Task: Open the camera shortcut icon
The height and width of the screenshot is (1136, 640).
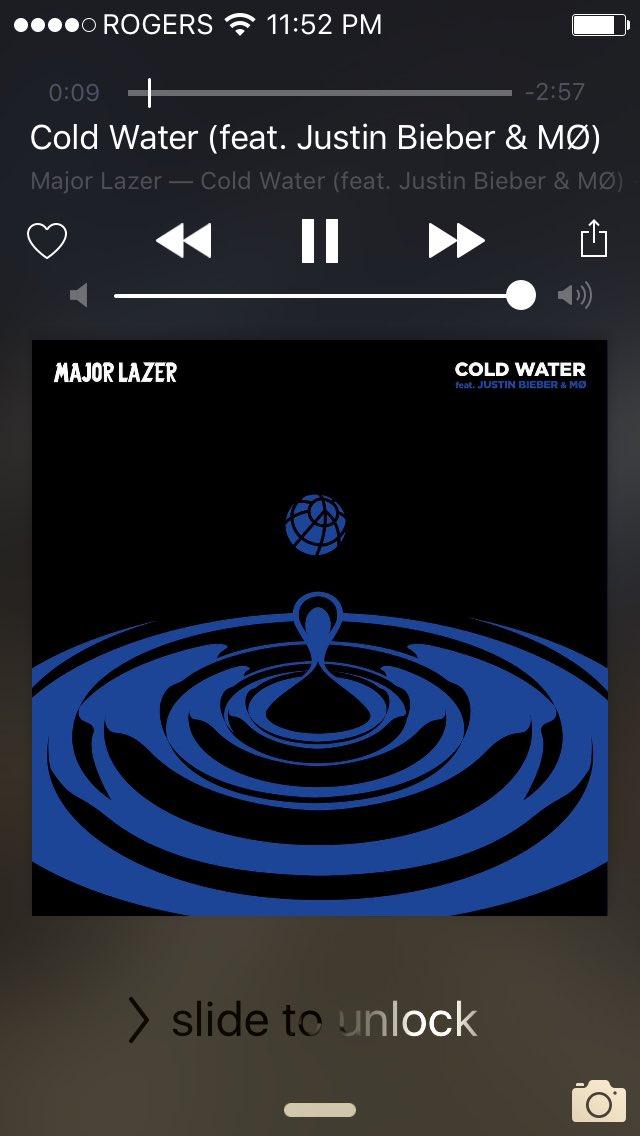Action: point(598,1101)
